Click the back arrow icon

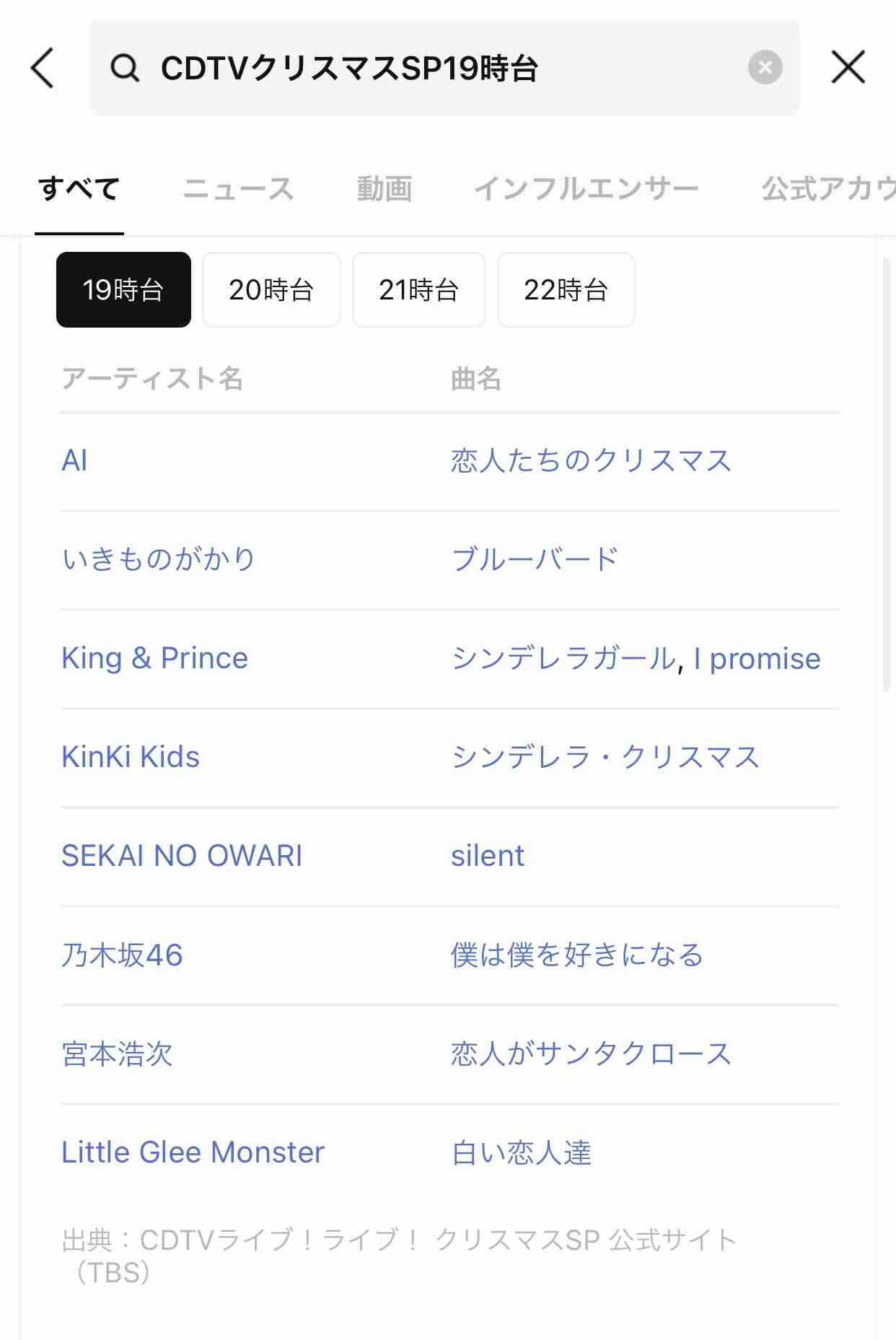(x=41, y=67)
